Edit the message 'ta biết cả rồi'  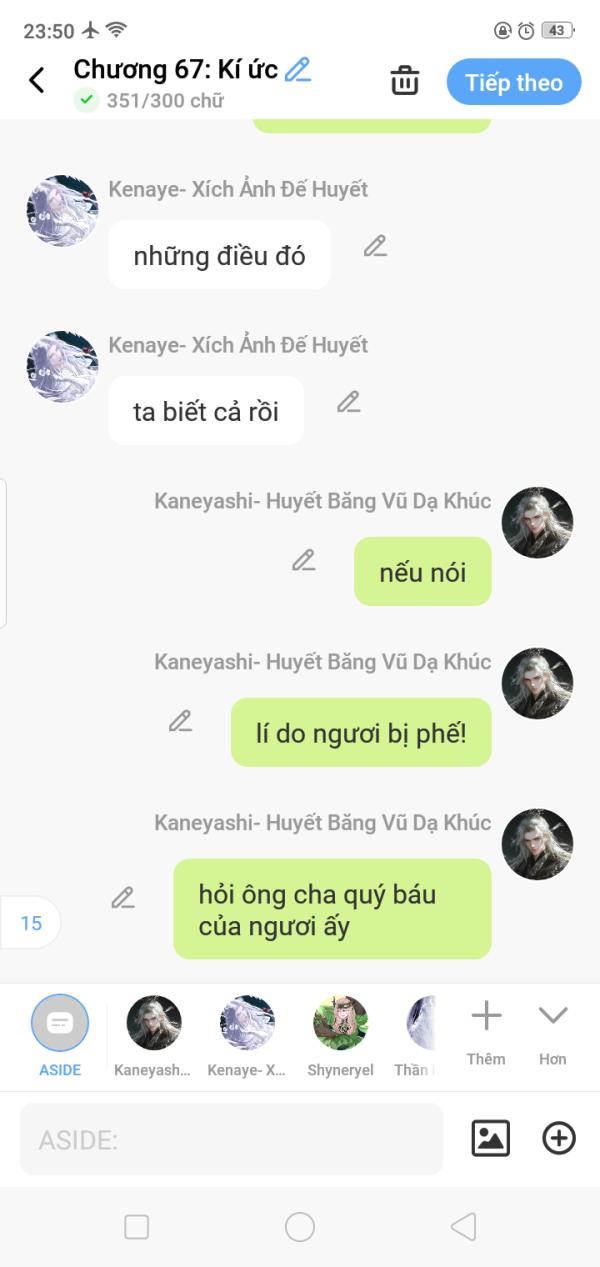coord(348,402)
